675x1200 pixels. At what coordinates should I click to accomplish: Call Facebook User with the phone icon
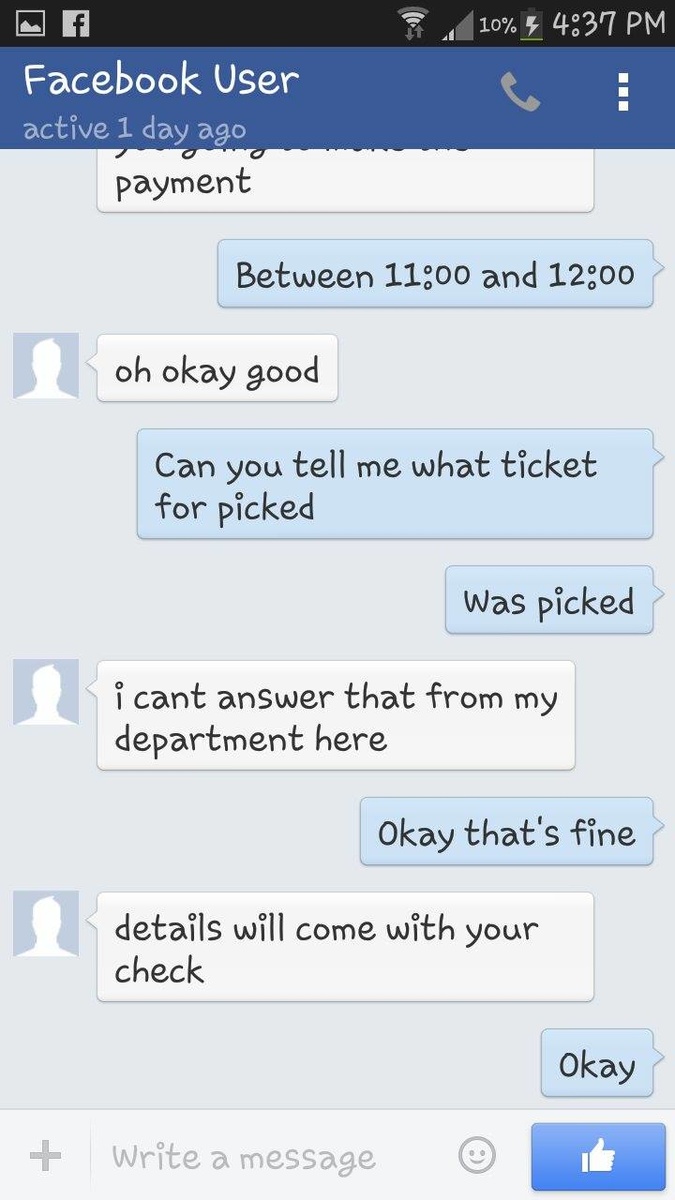520,93
